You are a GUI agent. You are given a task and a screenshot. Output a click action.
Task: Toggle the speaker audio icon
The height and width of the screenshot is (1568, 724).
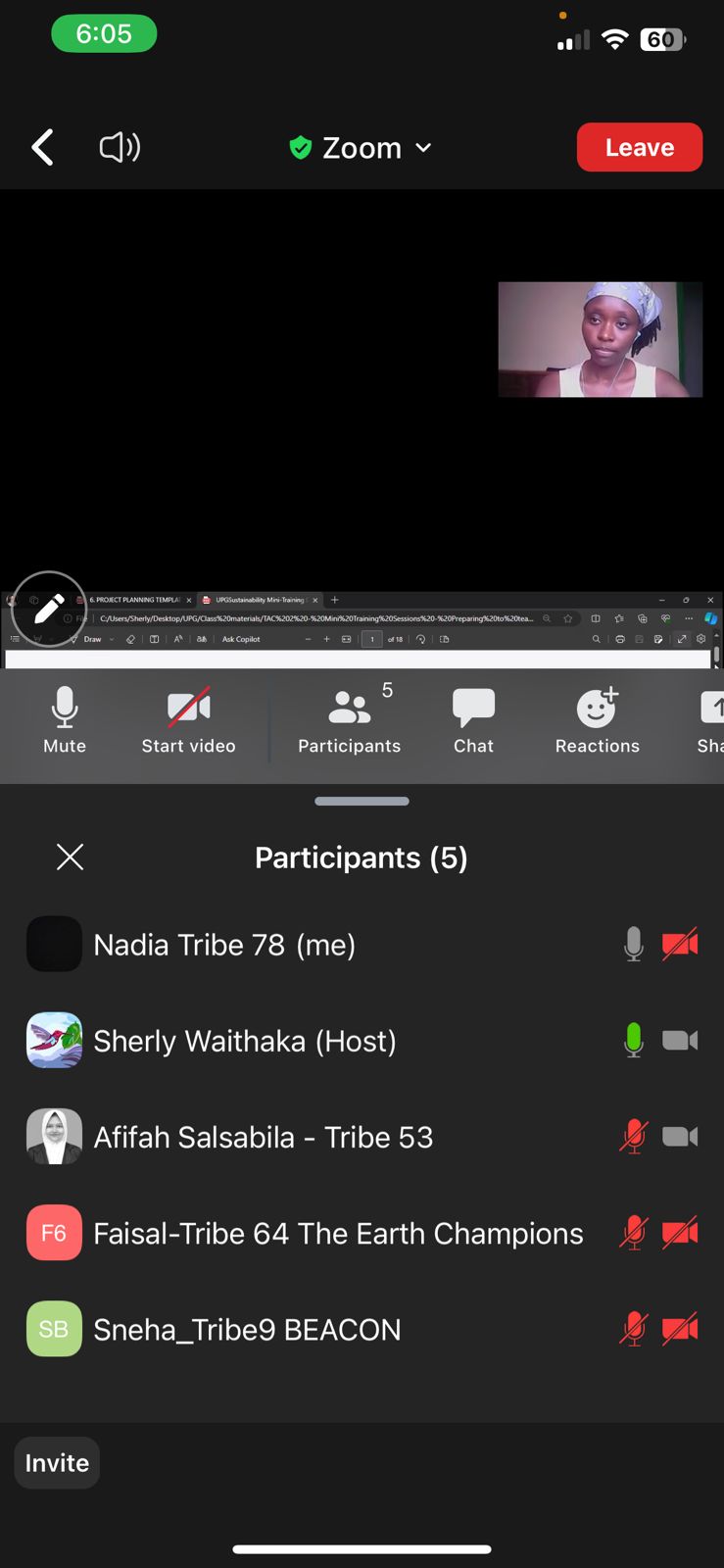pyautogui.click(x=120, y=148)
